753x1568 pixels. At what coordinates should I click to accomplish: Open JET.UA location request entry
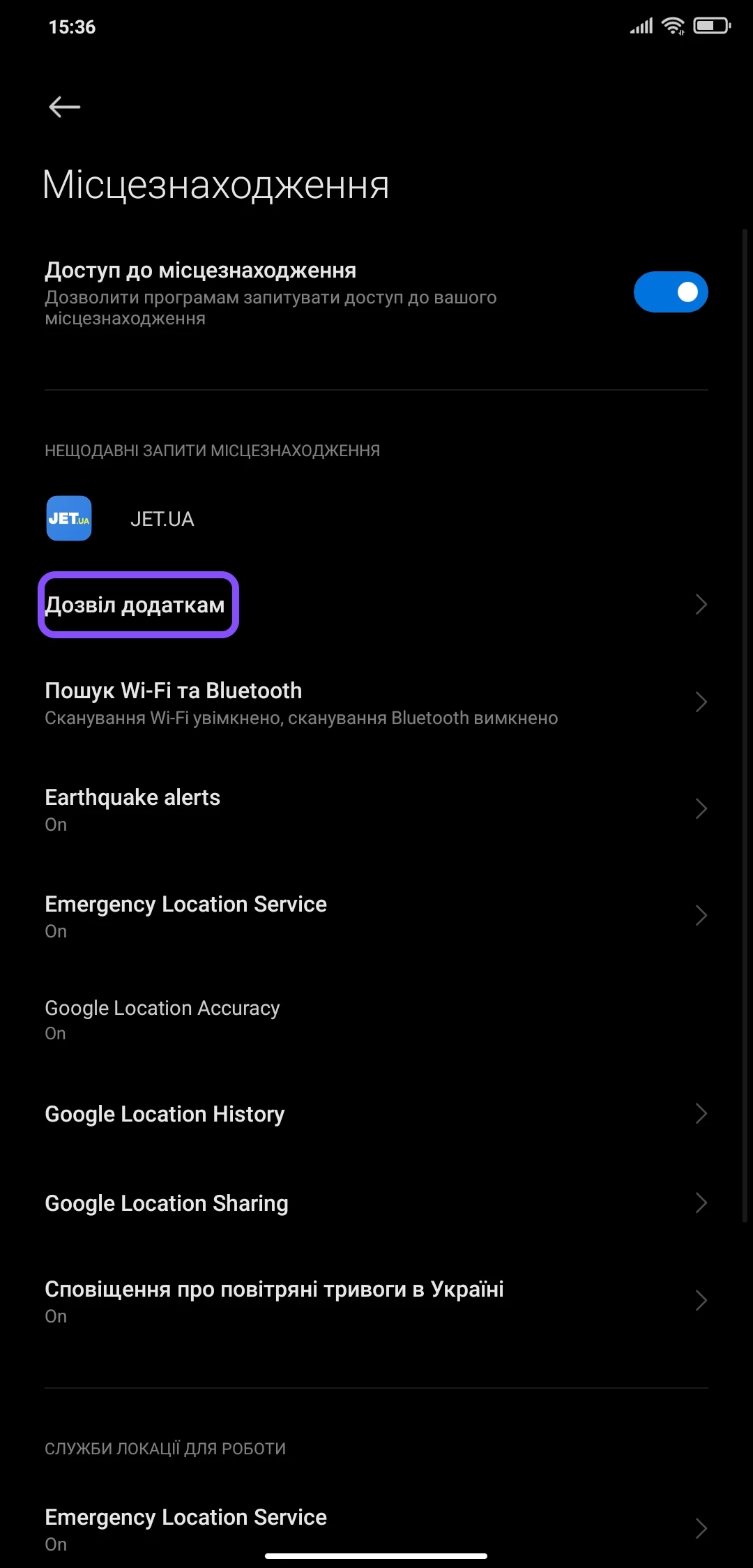click(x=162, y=519)
